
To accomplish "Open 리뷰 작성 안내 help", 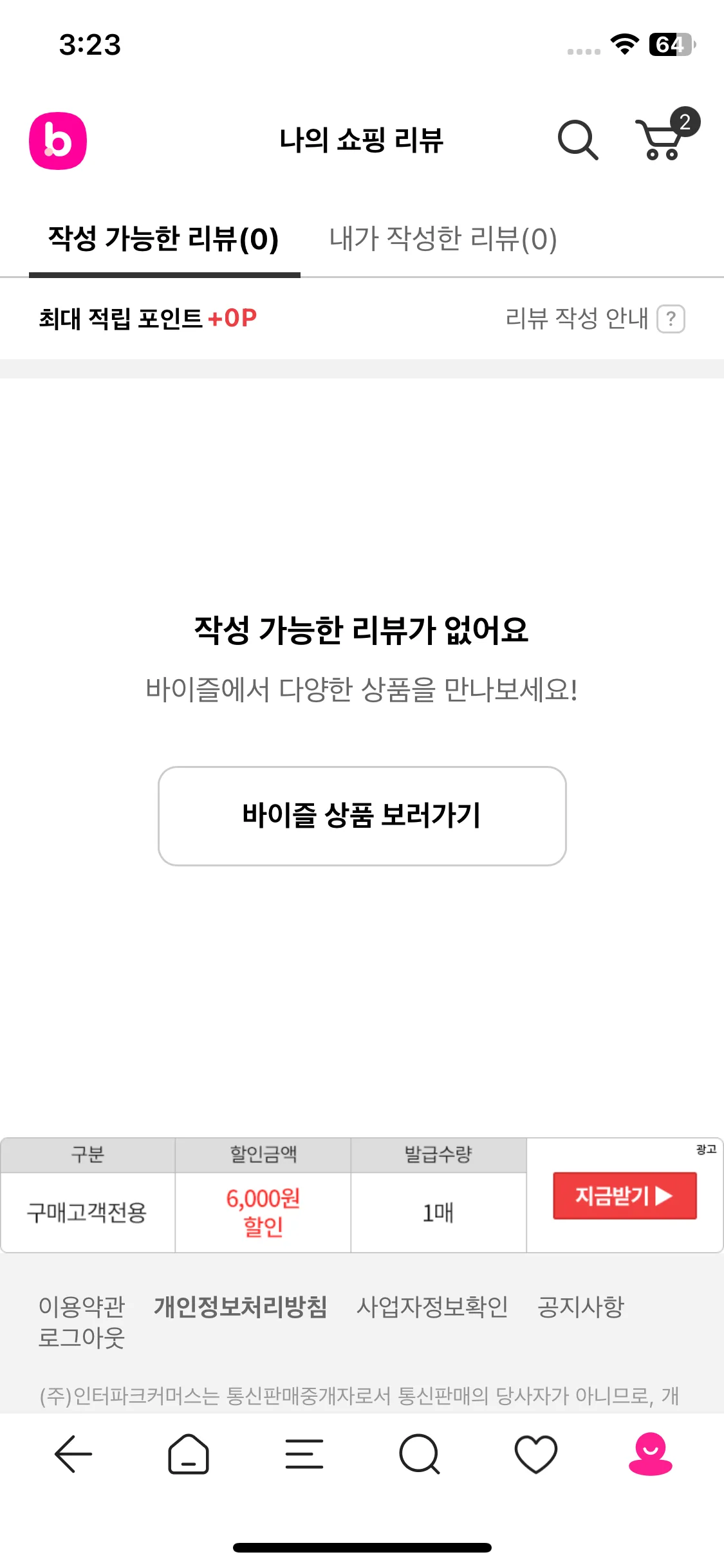I will [595, 319].
